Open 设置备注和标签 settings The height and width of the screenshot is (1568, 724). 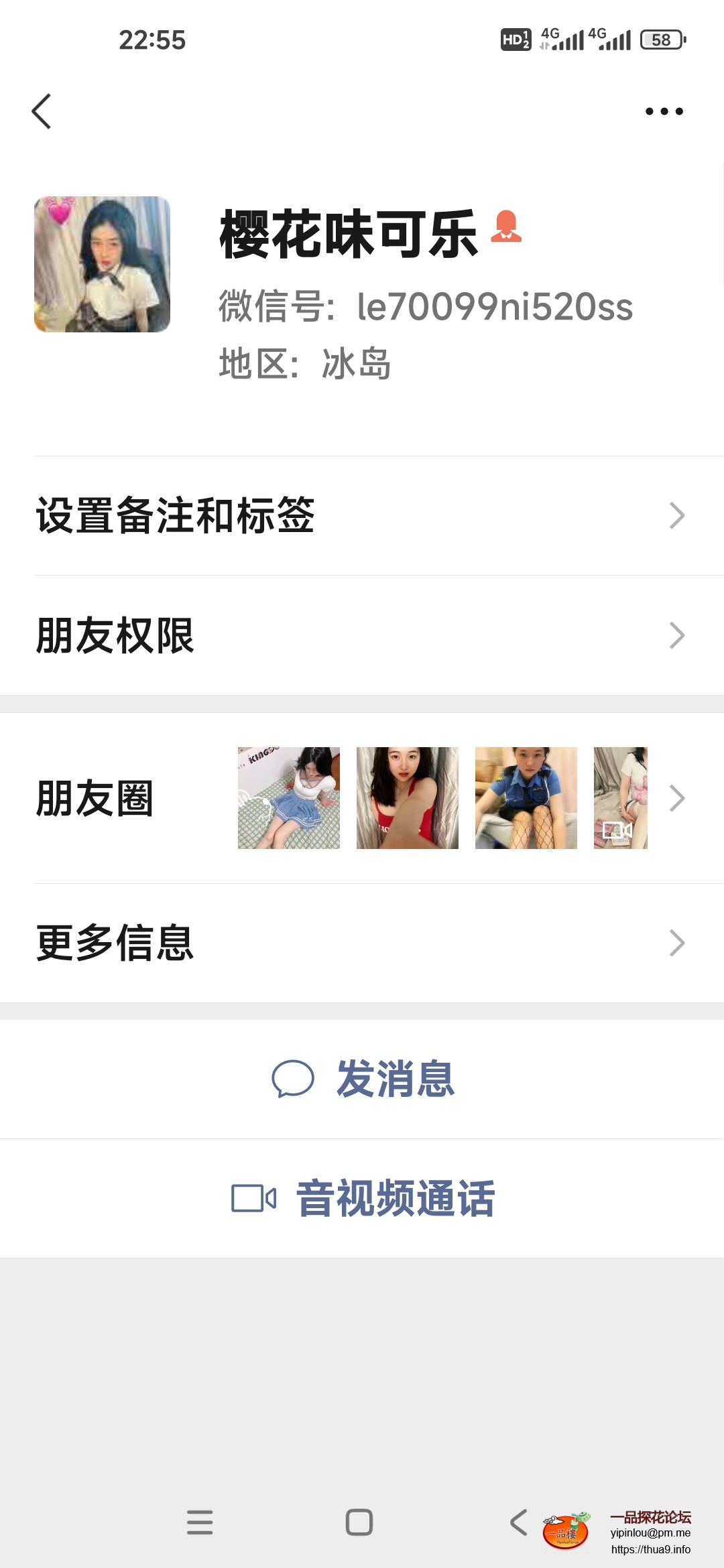click(x=362, y=516)
